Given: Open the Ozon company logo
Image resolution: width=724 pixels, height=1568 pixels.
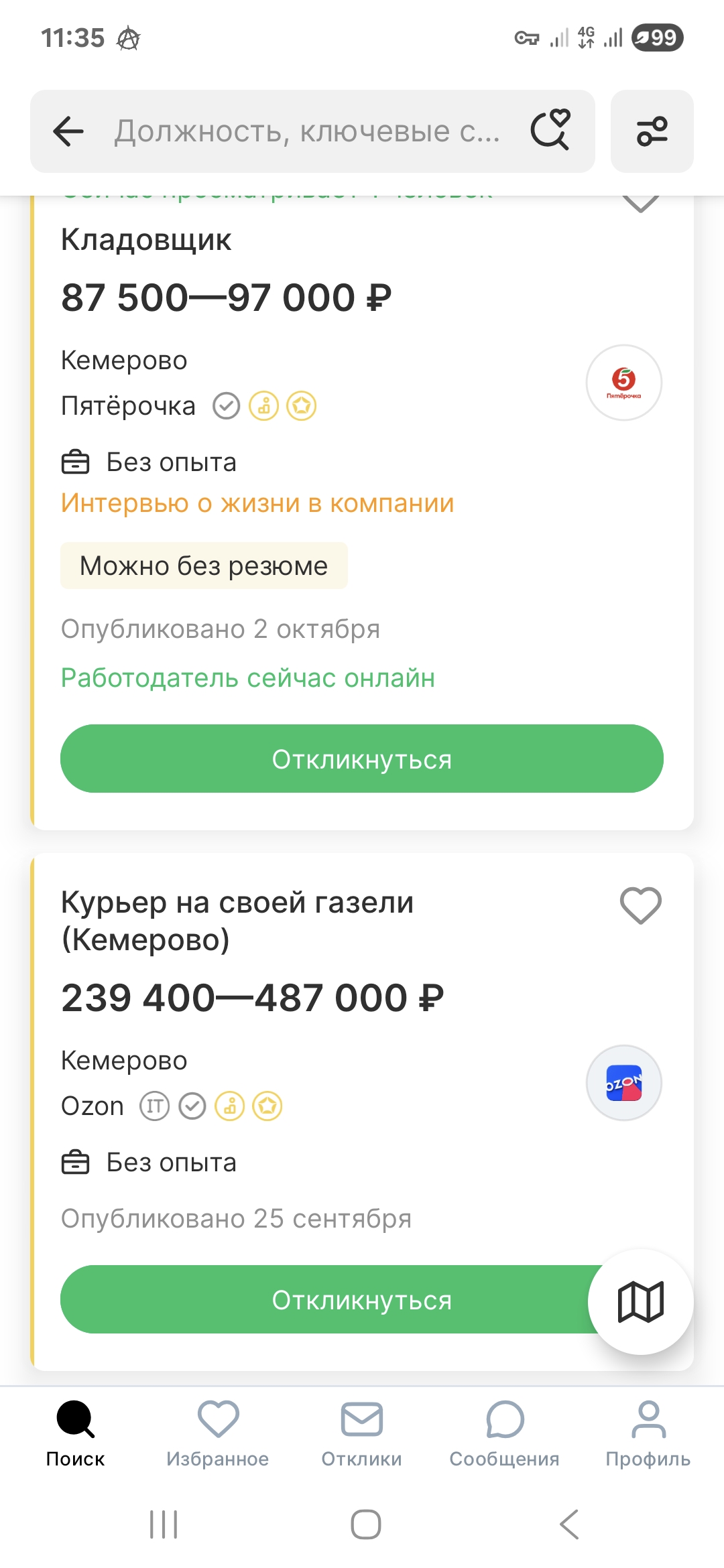Looking at the screenshot, I should (623, 1083).
